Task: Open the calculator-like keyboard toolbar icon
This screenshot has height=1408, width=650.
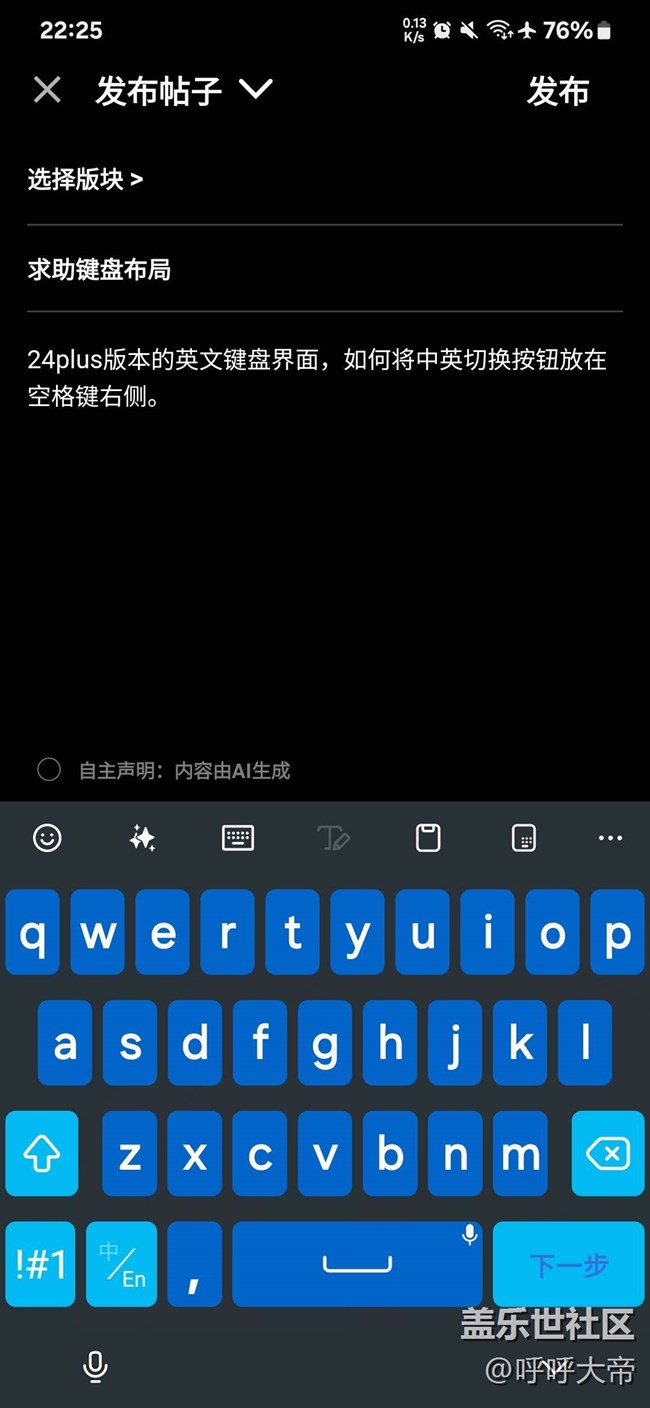Action: coord(524,838)
